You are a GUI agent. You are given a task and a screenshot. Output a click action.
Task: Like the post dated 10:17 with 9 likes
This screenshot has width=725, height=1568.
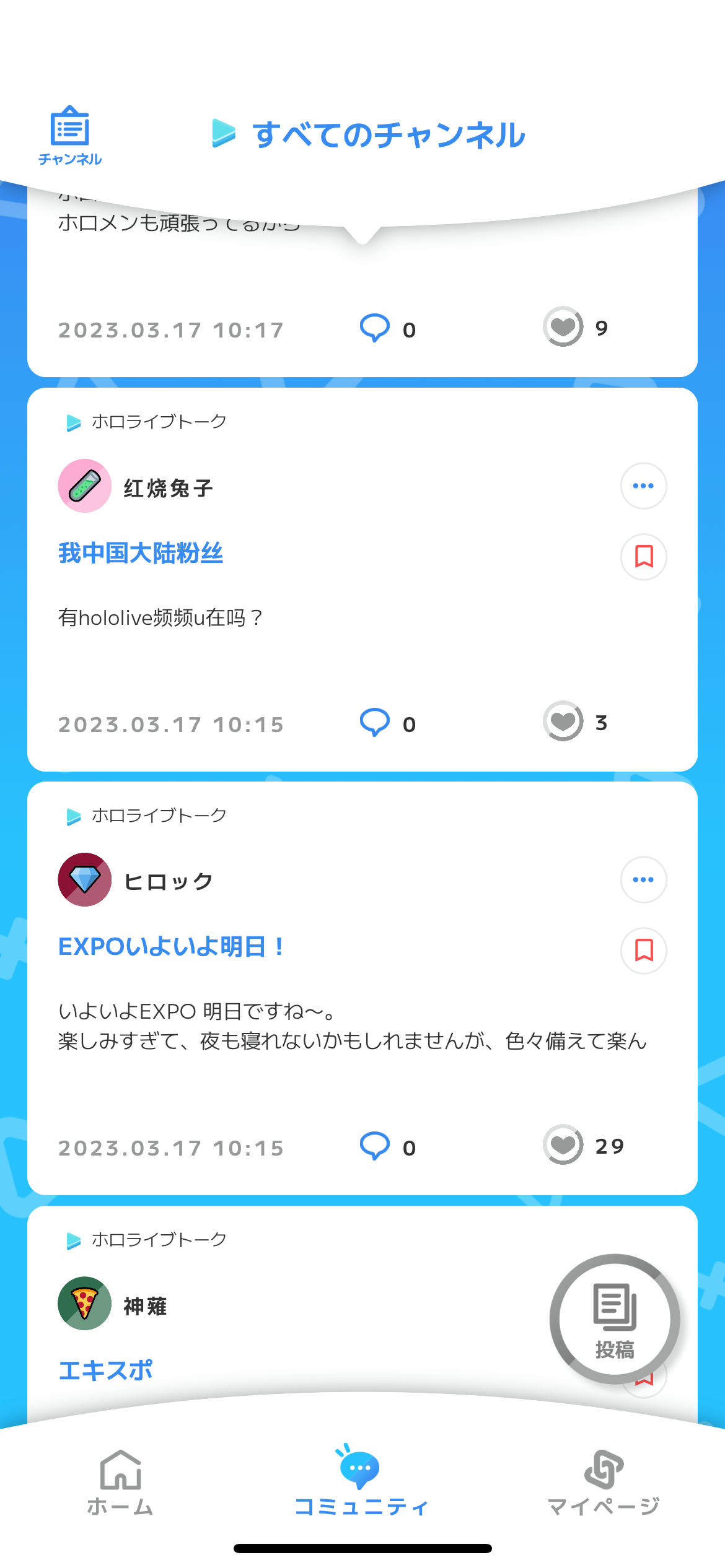click(x=563, y=328)
